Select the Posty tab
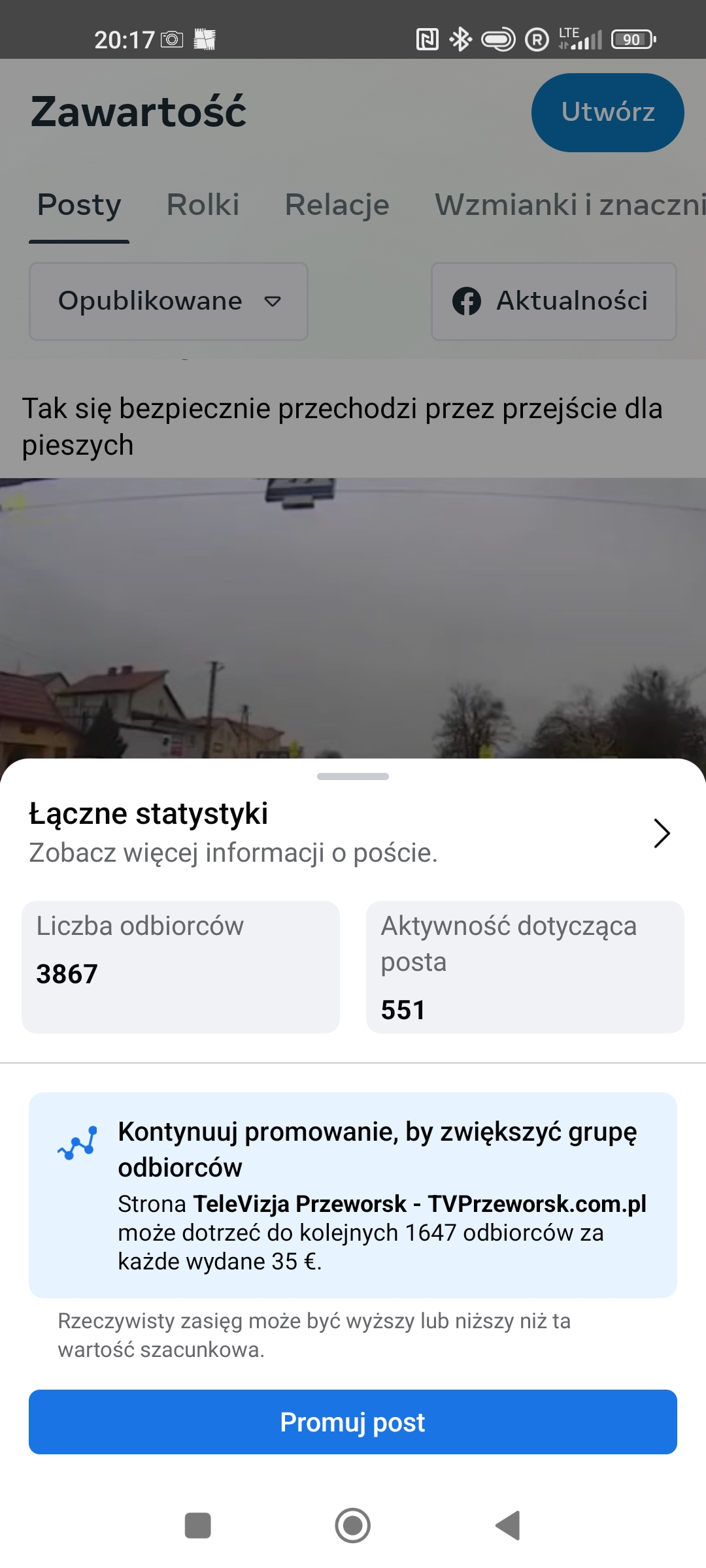706x1568 pixels. point(79,205)
